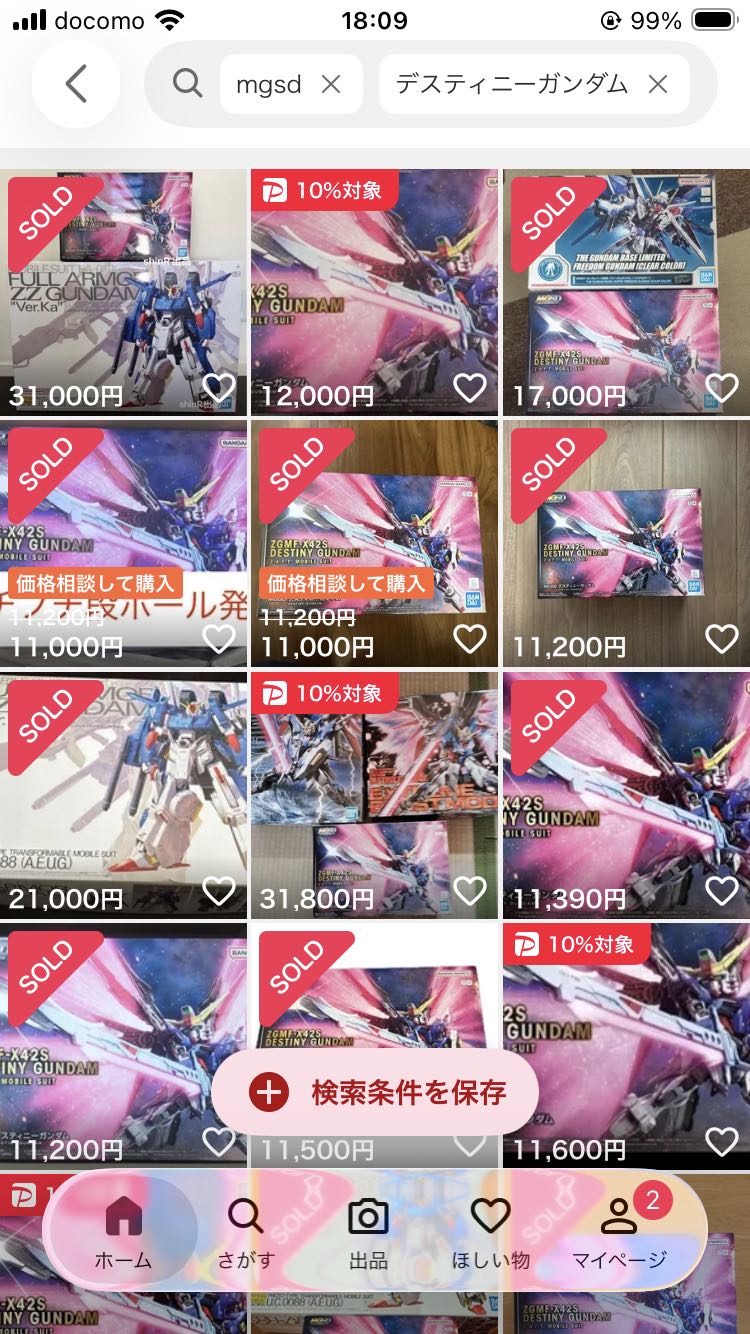Like the 12,000円 item
750x1334 pixels.
pos(470,387)
